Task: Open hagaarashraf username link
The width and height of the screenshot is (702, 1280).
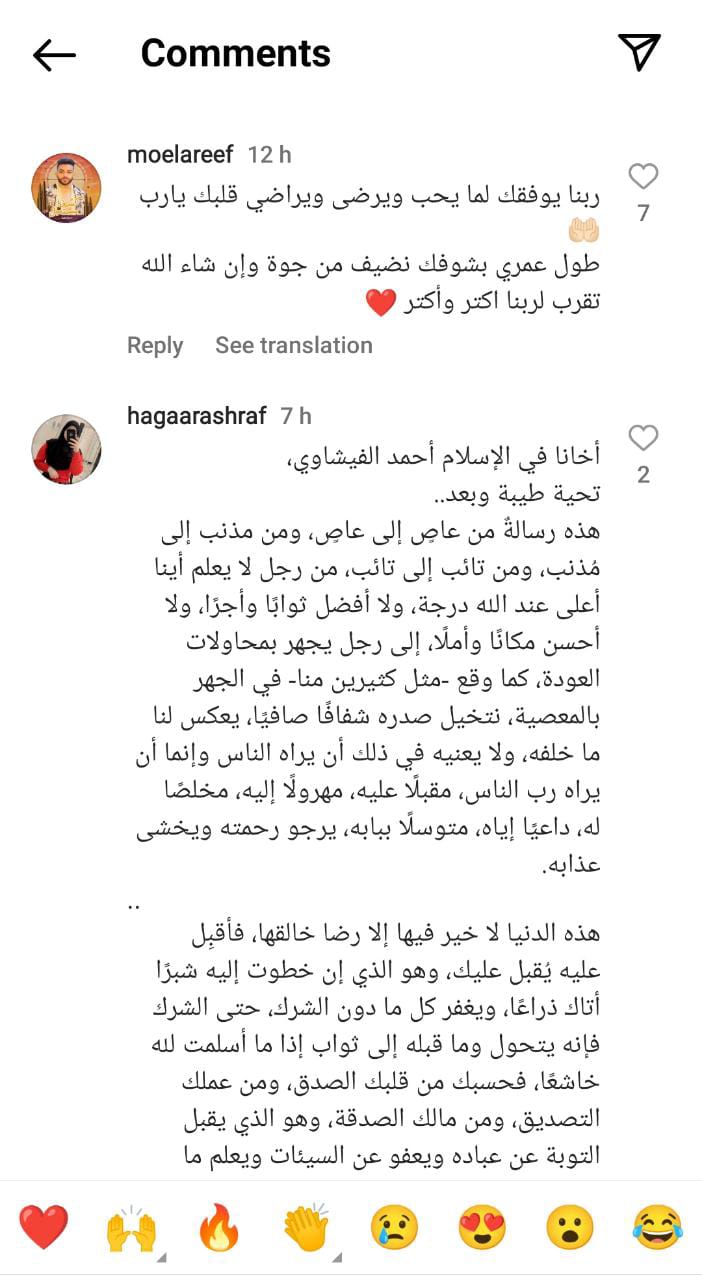Action: tap(197, 415)
